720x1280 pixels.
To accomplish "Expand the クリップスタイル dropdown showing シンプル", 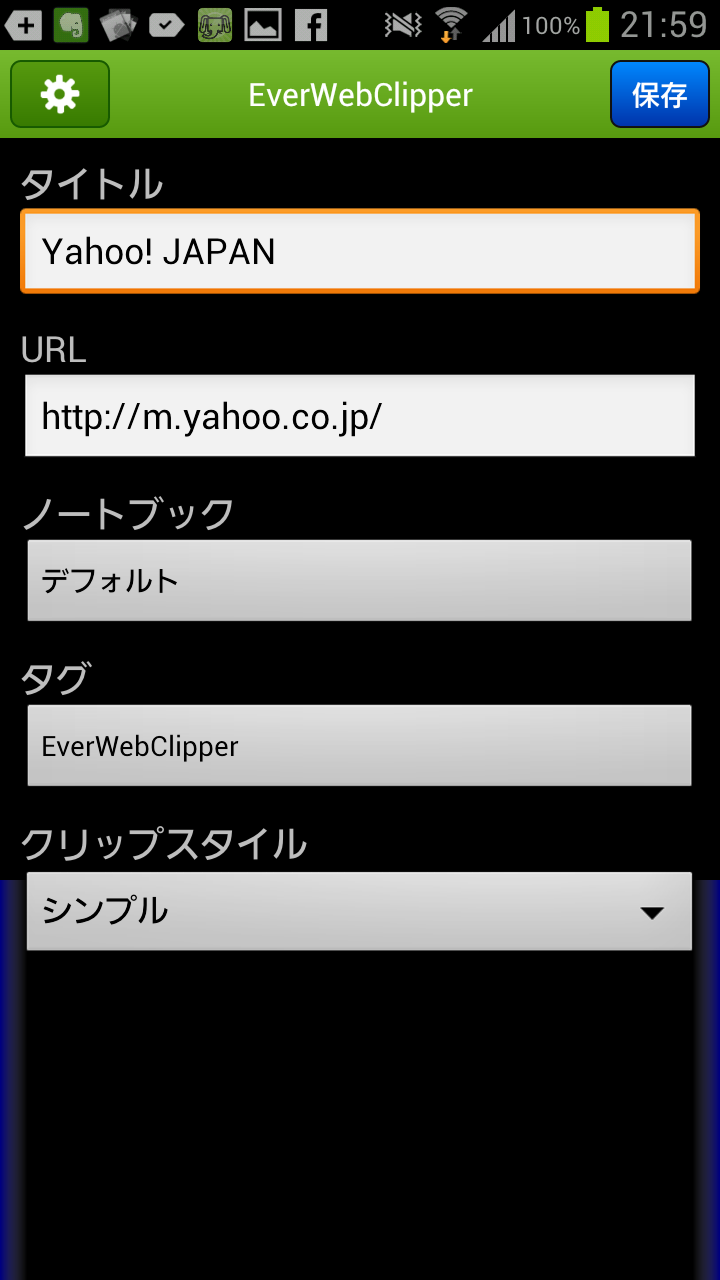I will (x=360, y=910).
